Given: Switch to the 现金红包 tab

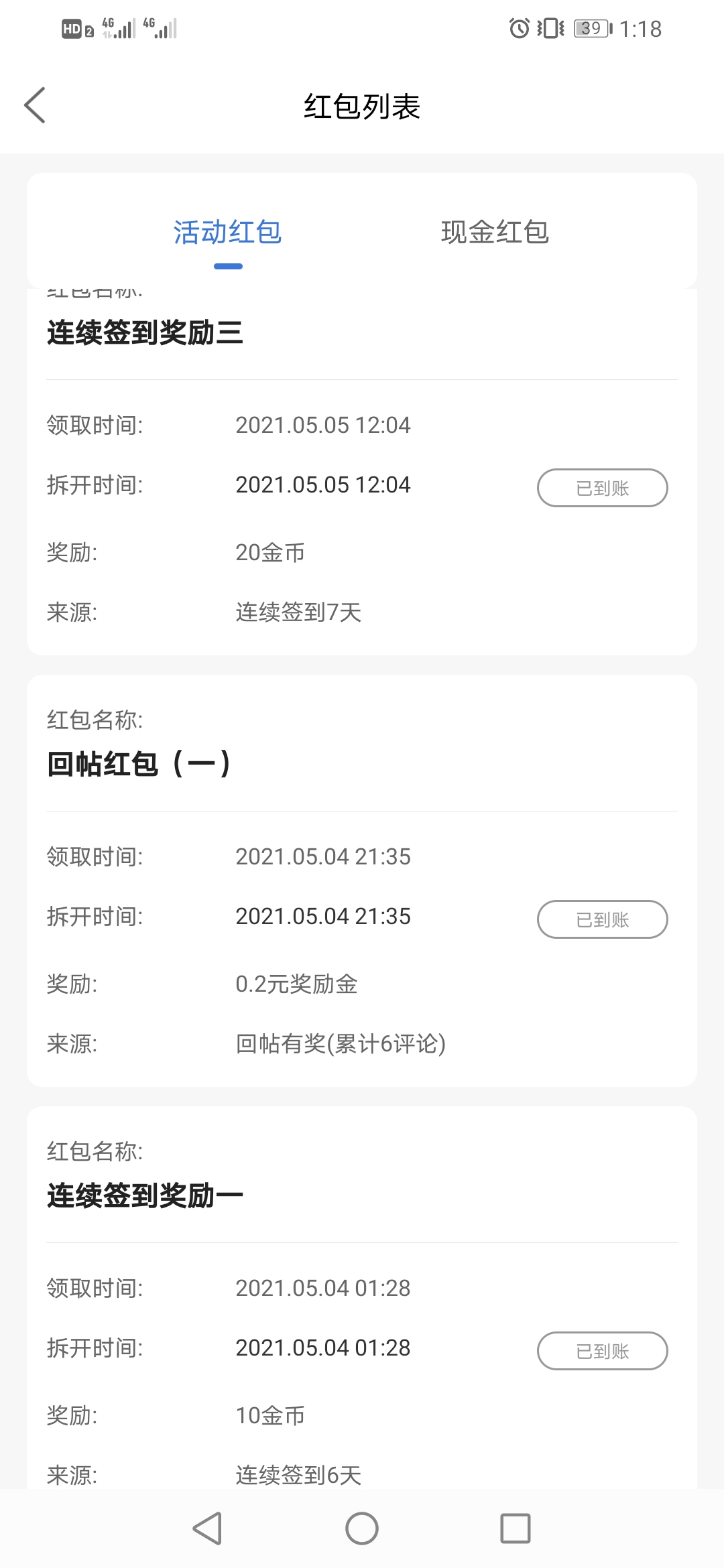Looking at the screenshot, I should [495, 233].
